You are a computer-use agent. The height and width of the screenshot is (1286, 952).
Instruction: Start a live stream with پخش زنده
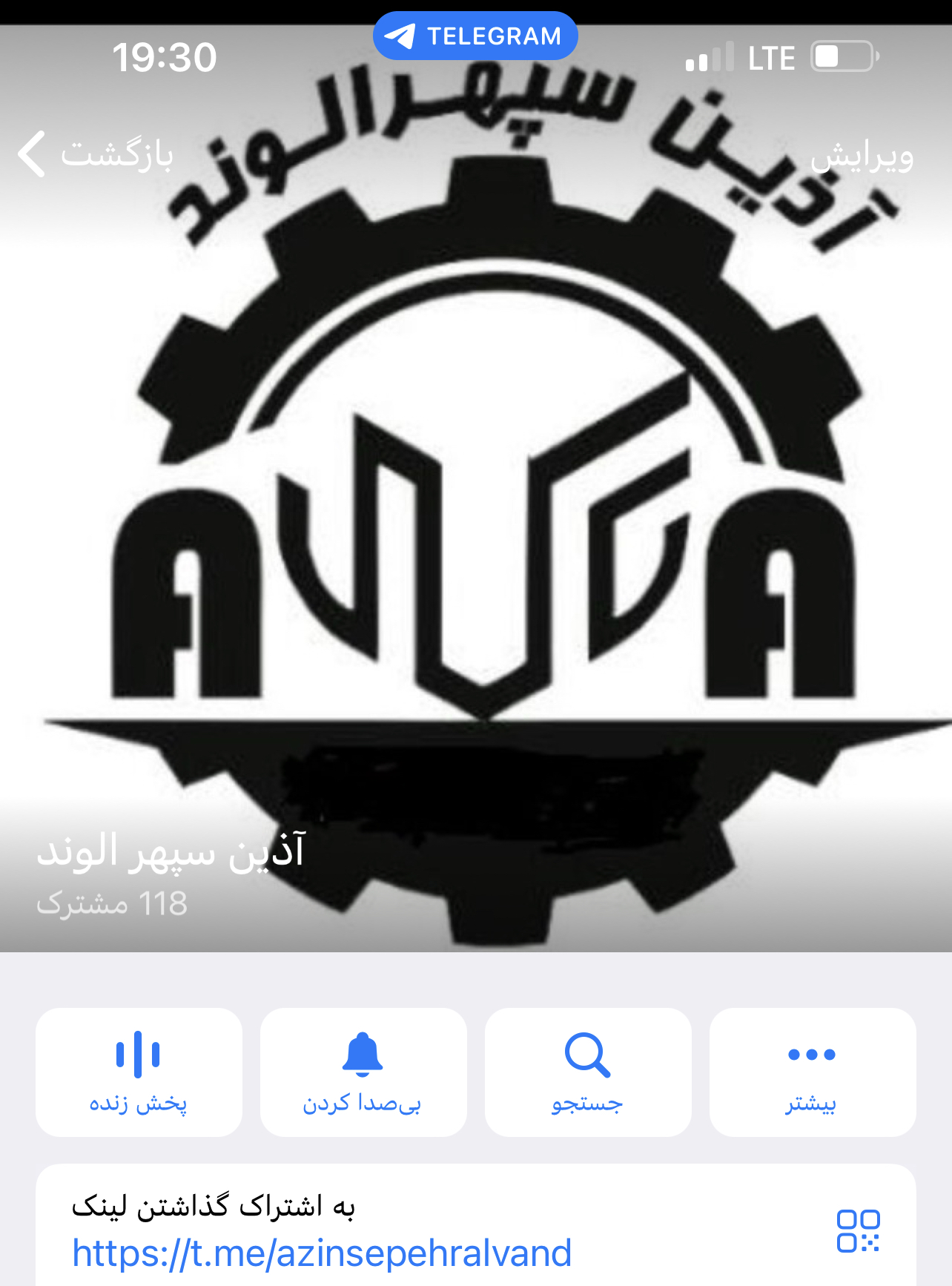coord(139,1072)
